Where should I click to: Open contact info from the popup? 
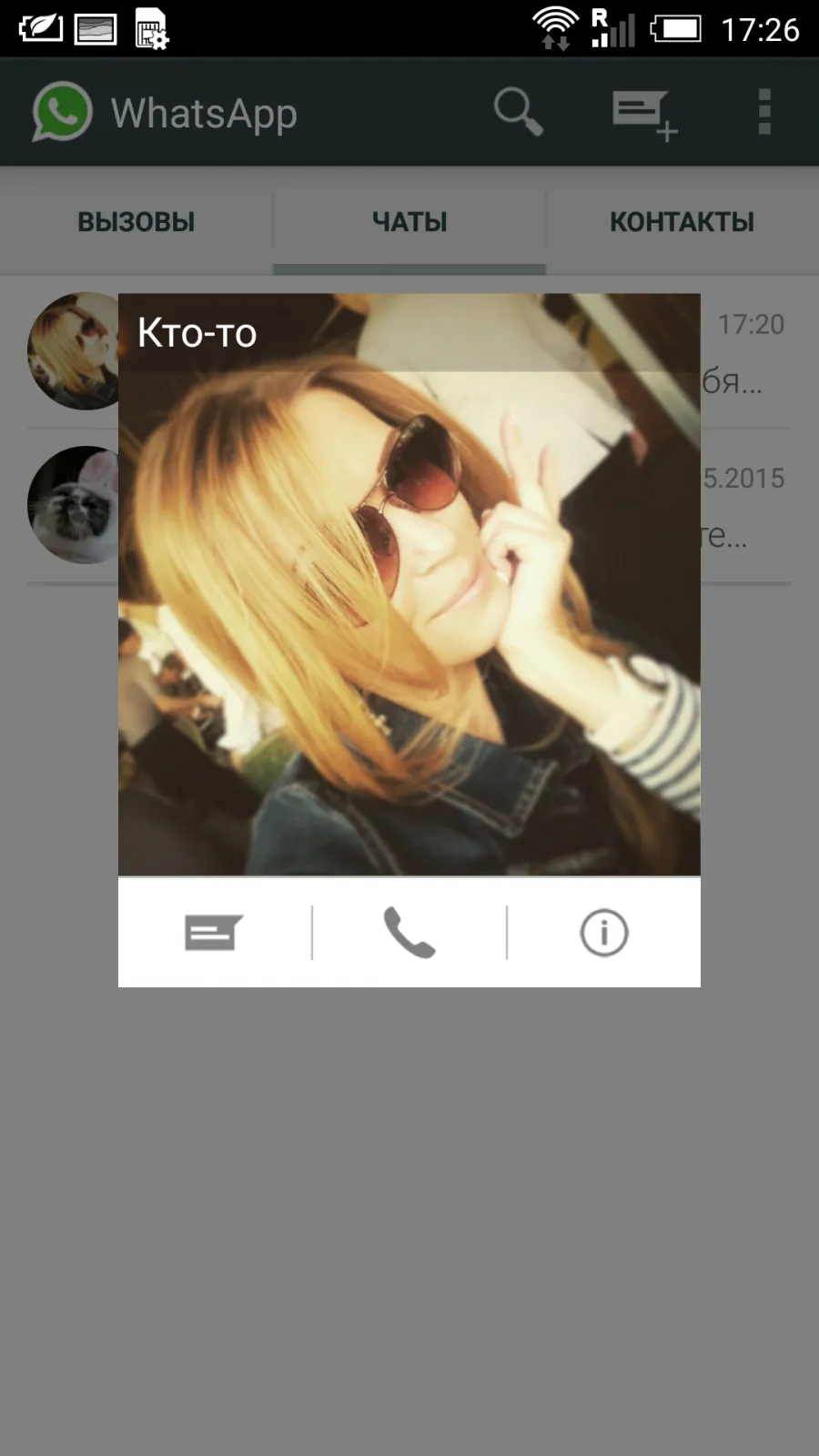(x=604, y=933)
